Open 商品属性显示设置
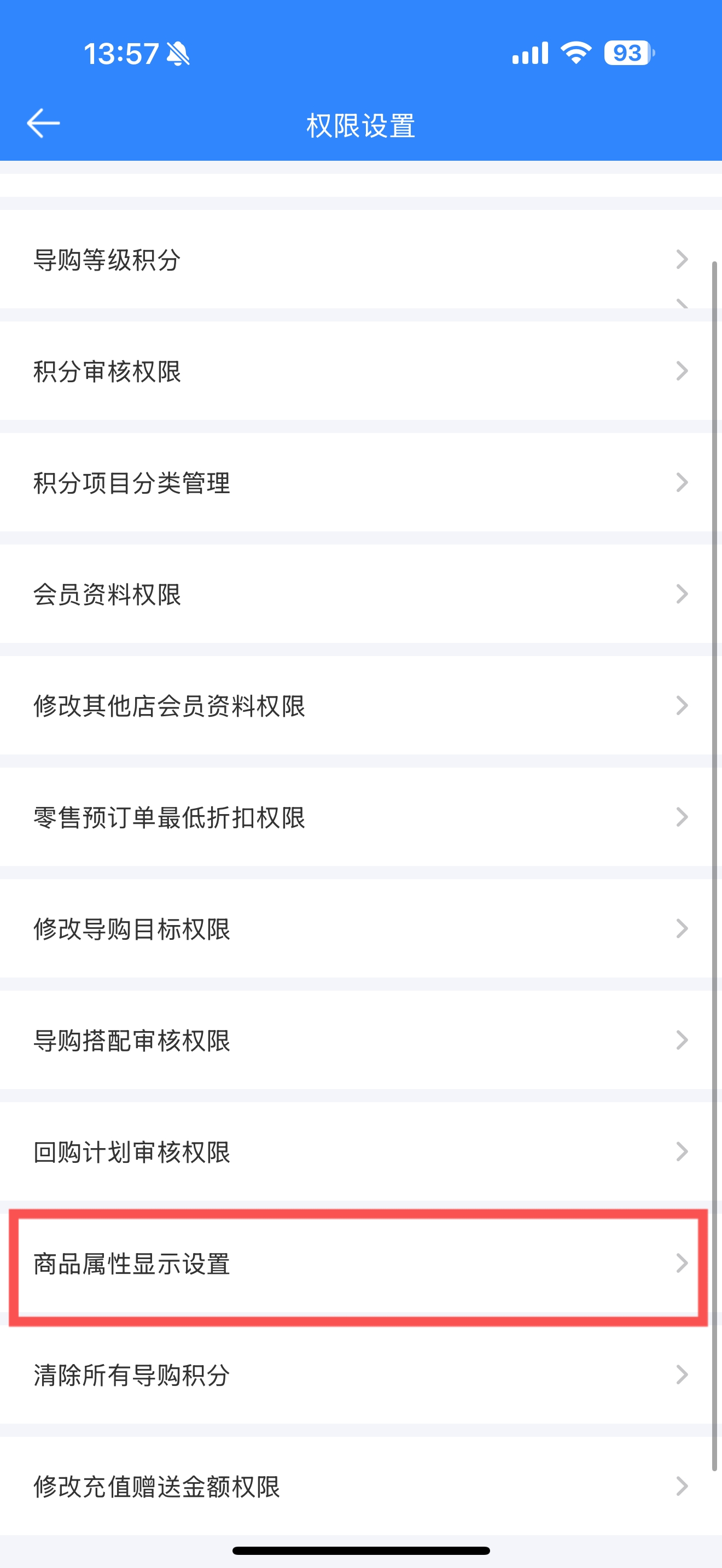 pos(361,1263)
